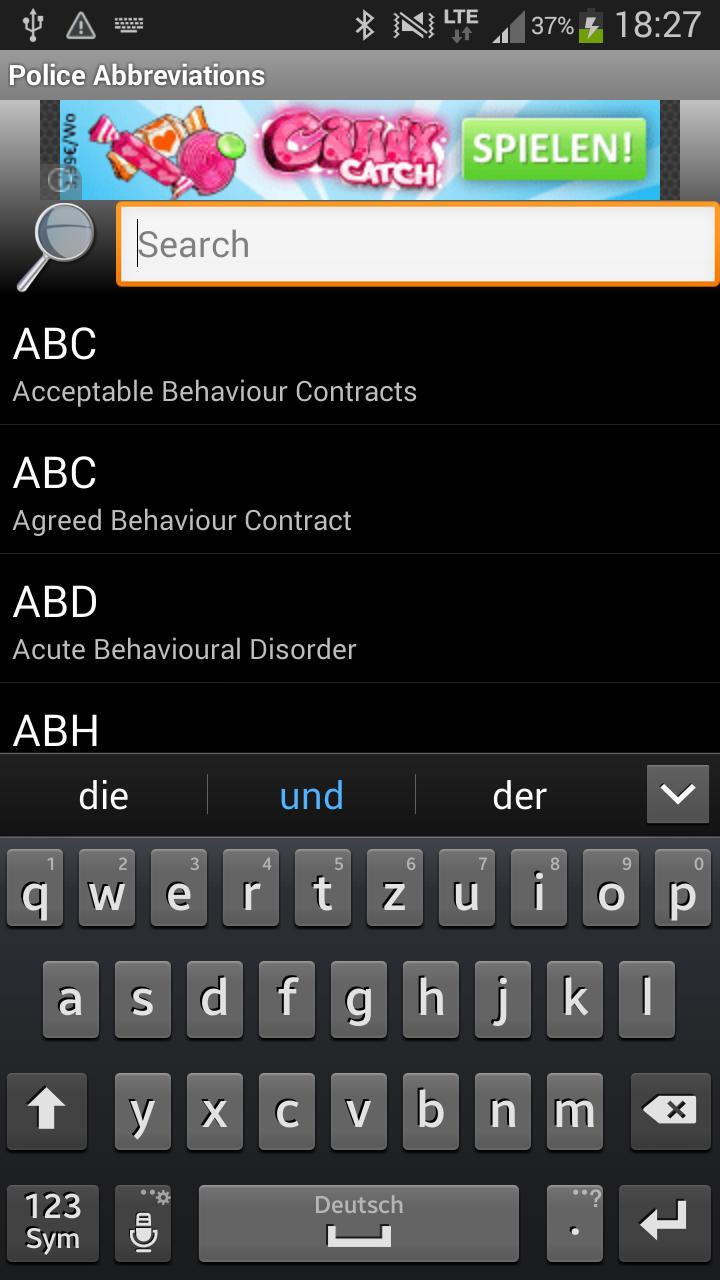
Task: Open Acceptable Behaviour Contracts entry
Action: point(360,365)
